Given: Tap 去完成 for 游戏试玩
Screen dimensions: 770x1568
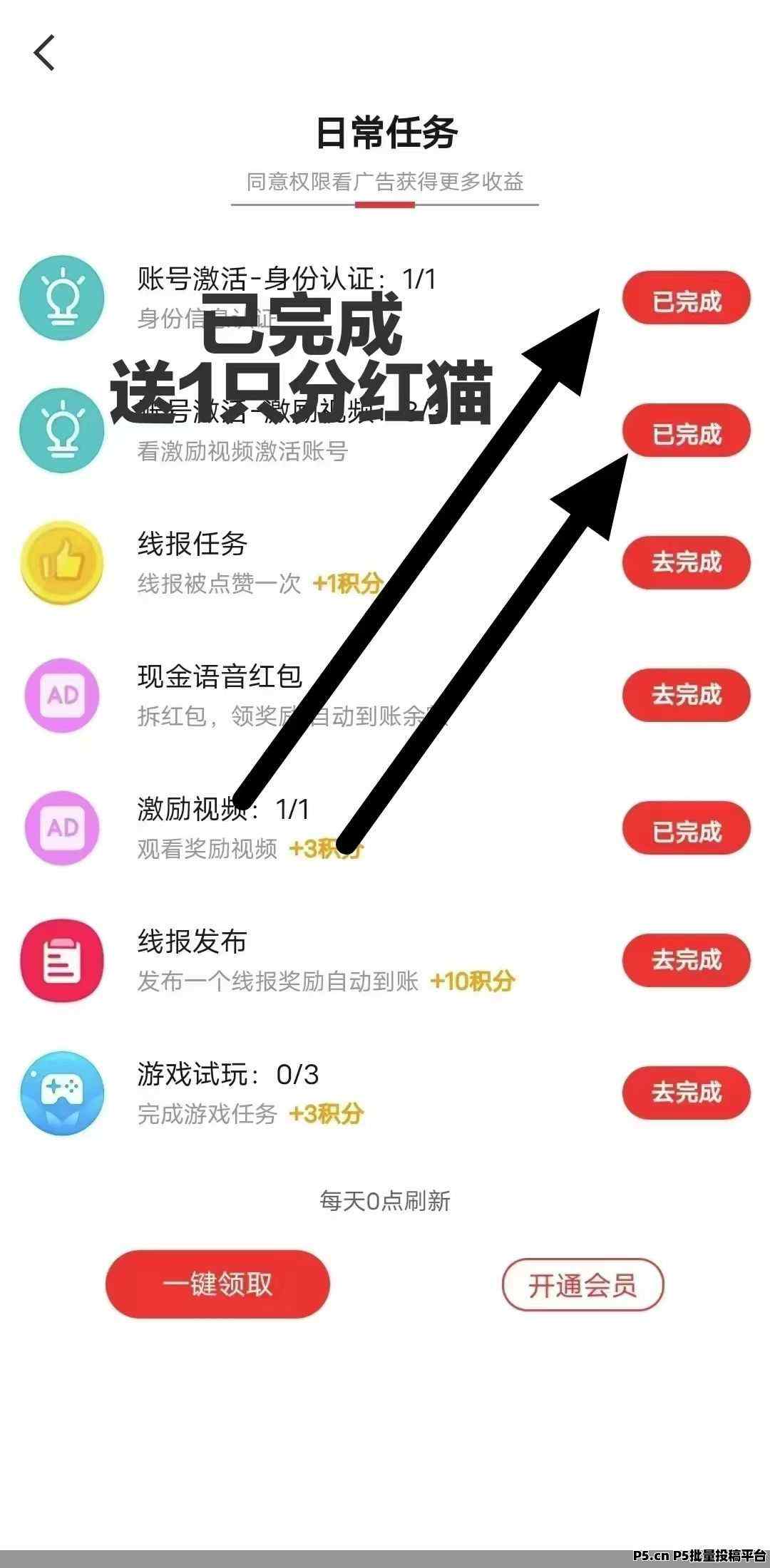Looking at the screenshot, I should (686, 1093).
